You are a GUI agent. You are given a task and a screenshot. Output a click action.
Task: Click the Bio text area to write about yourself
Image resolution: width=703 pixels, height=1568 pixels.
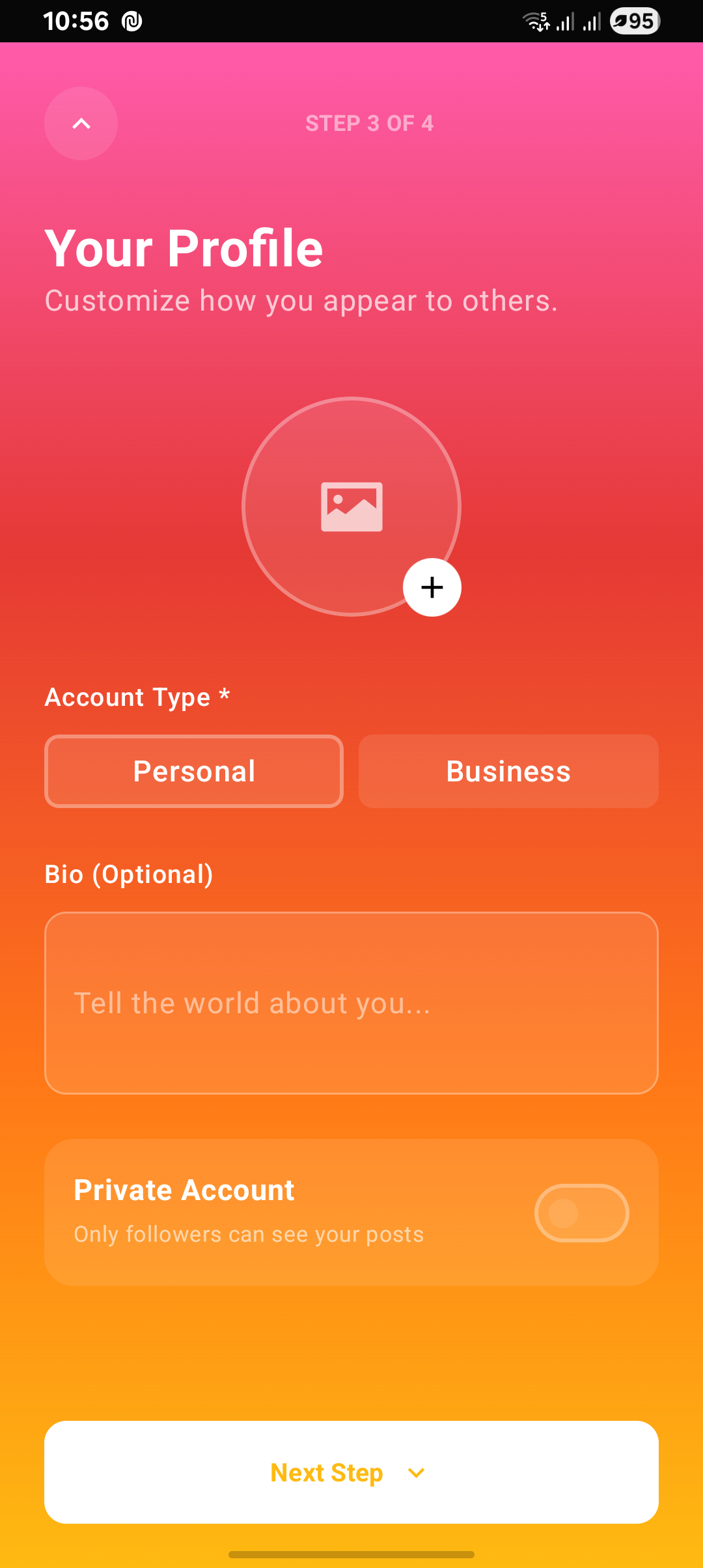(351, 1004)
